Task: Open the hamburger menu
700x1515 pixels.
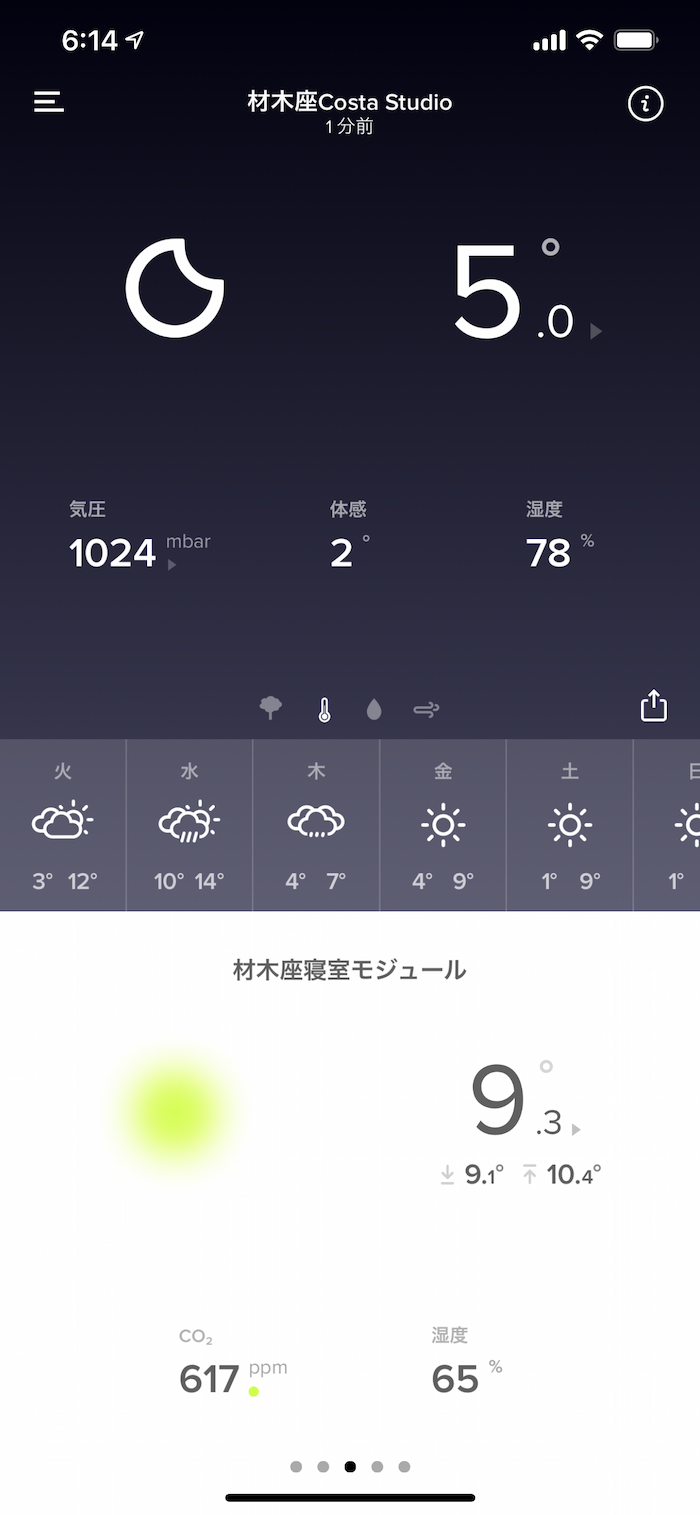Action: click(x=49, y=102)
